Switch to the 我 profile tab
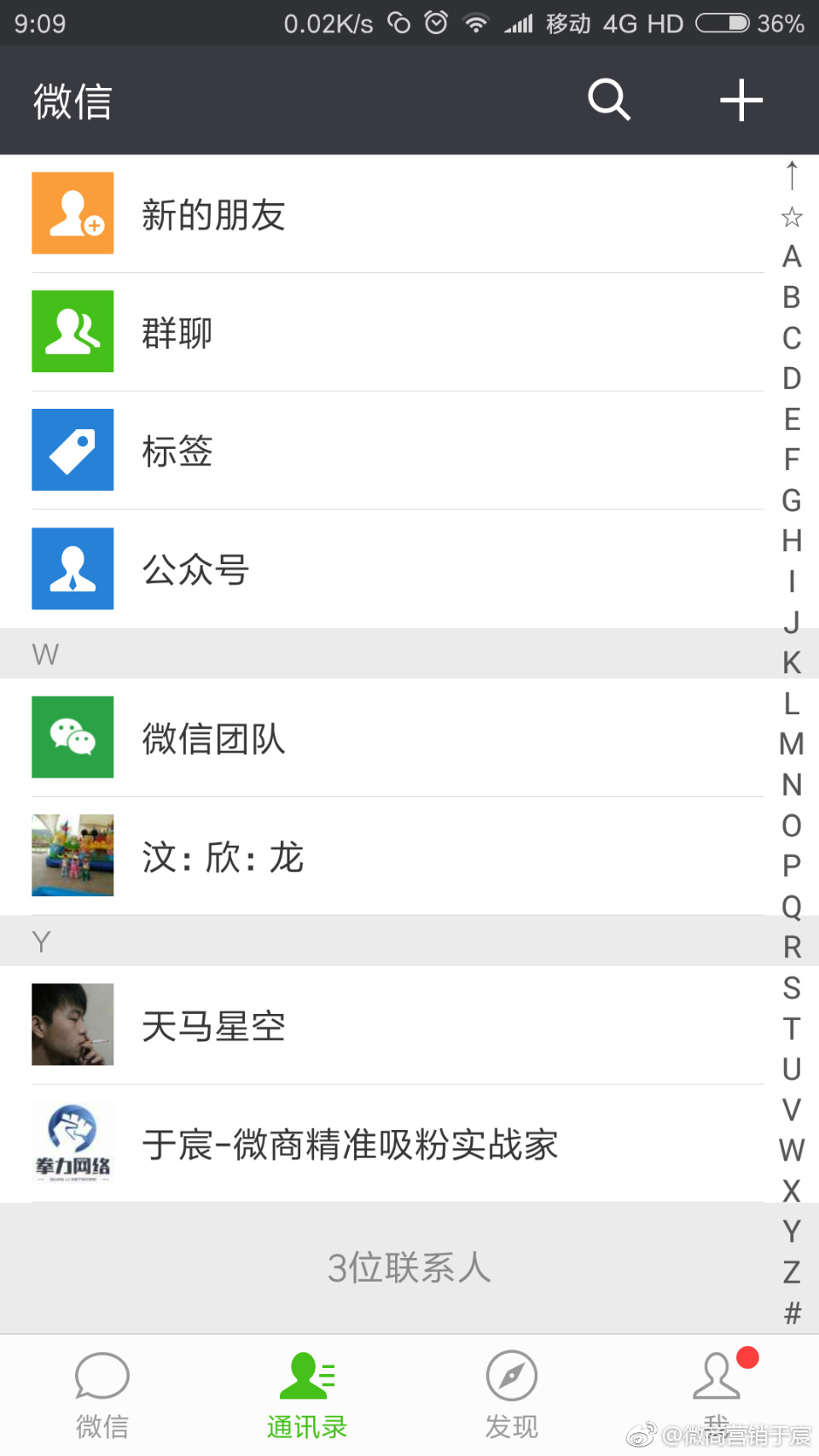 click(x=717, y=1391)
